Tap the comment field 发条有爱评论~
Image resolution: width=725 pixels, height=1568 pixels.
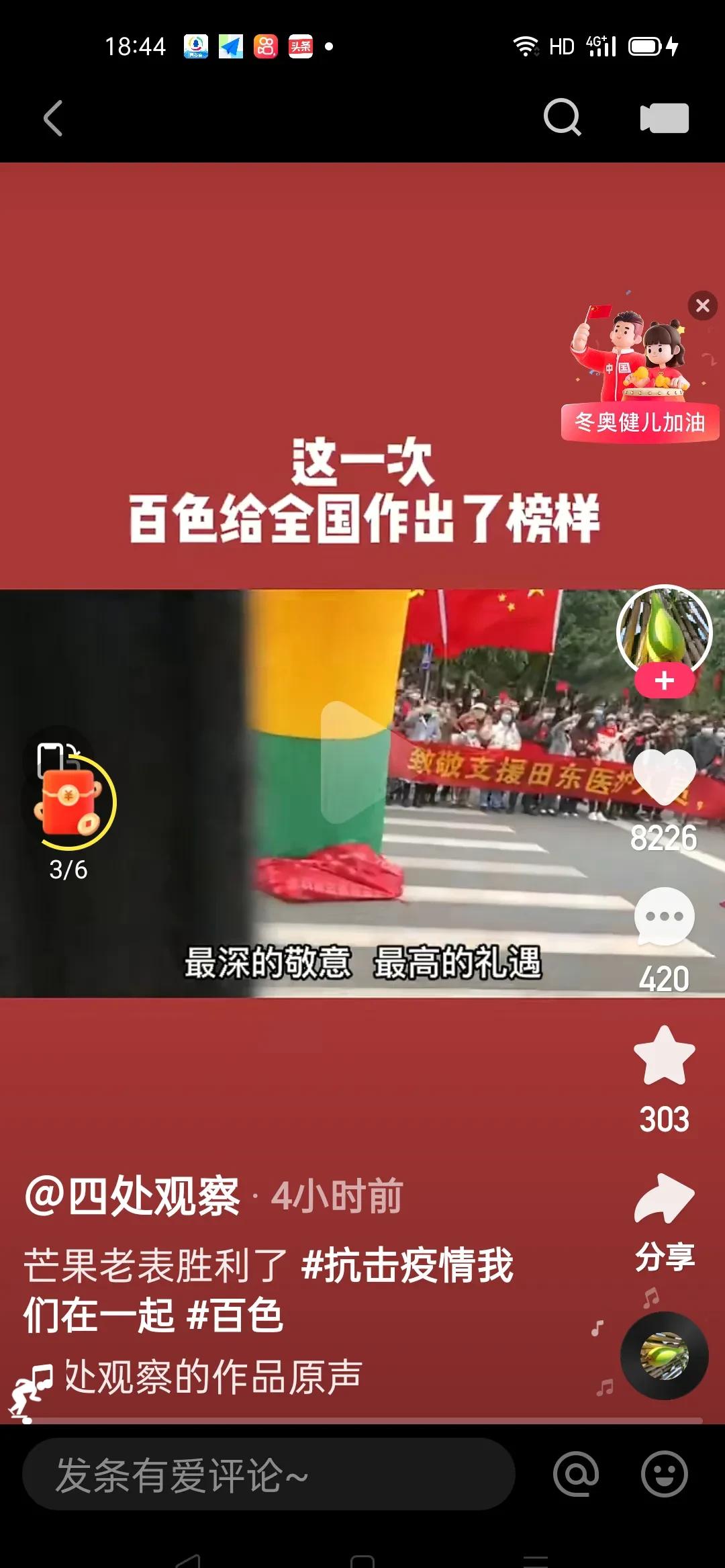tap(269, 1475)
